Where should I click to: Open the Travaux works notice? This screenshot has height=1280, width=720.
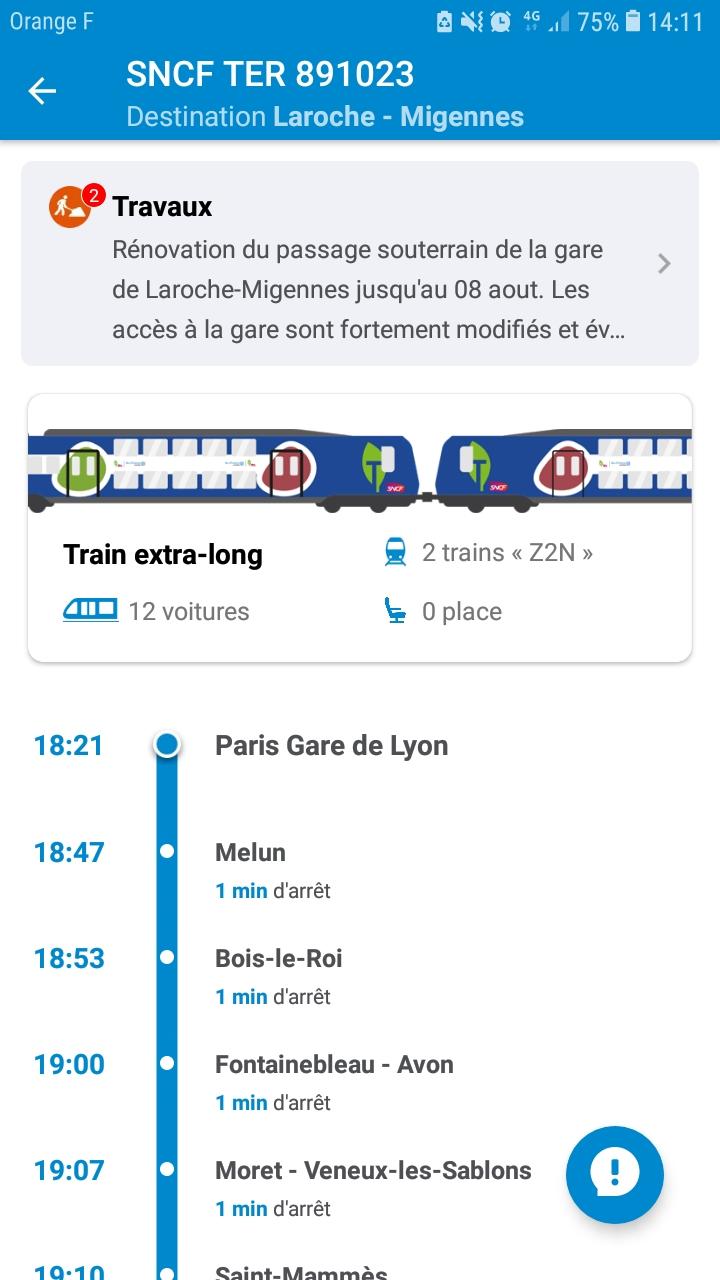(x=360, y=263)
